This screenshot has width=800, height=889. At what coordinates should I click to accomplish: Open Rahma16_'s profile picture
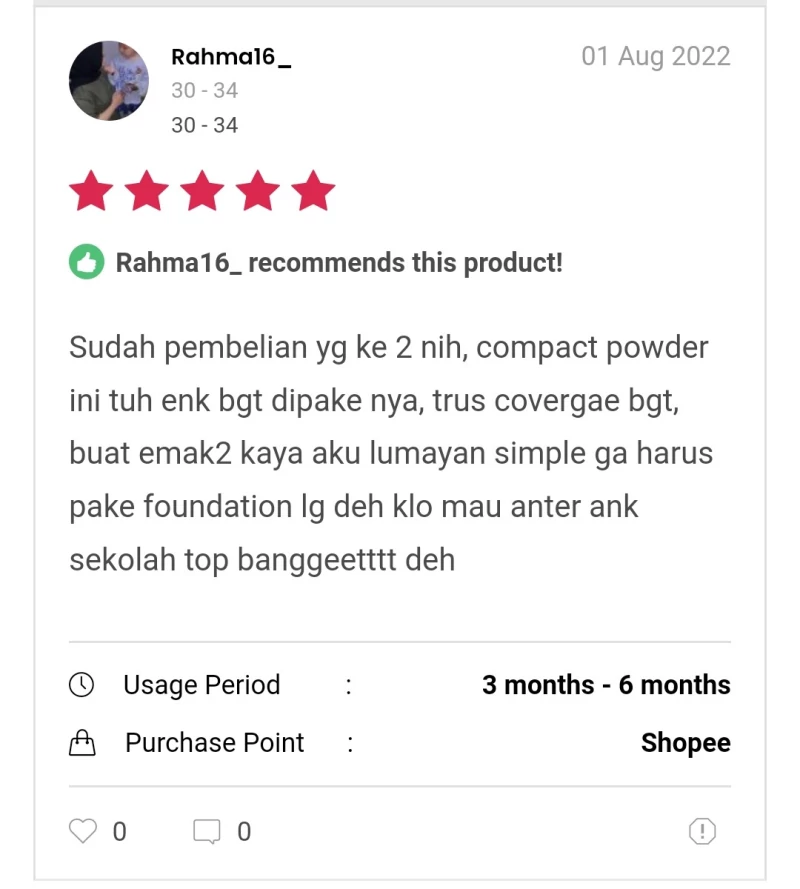109,82
